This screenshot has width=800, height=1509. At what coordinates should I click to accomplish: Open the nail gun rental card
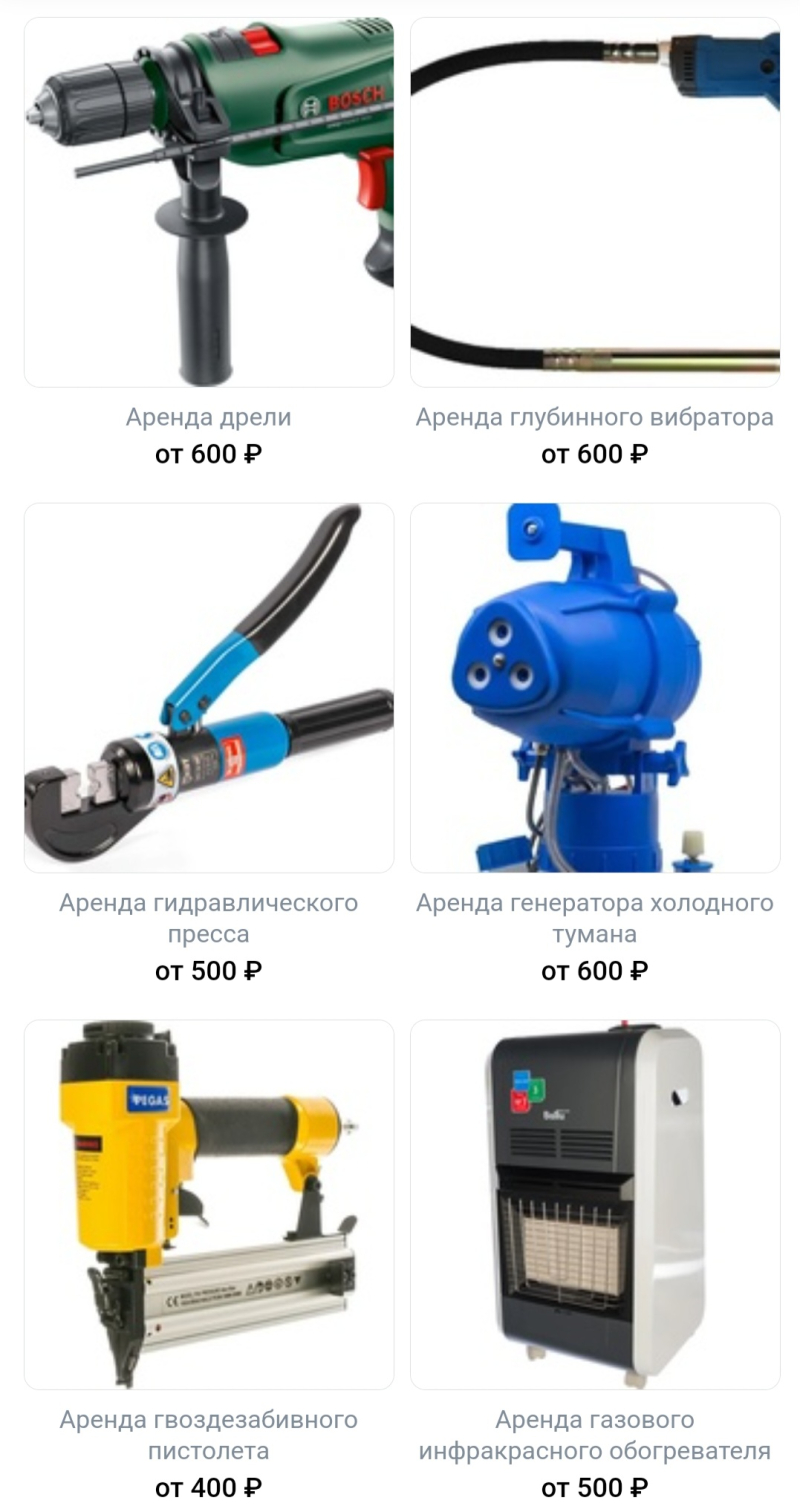click(208, 1204)
